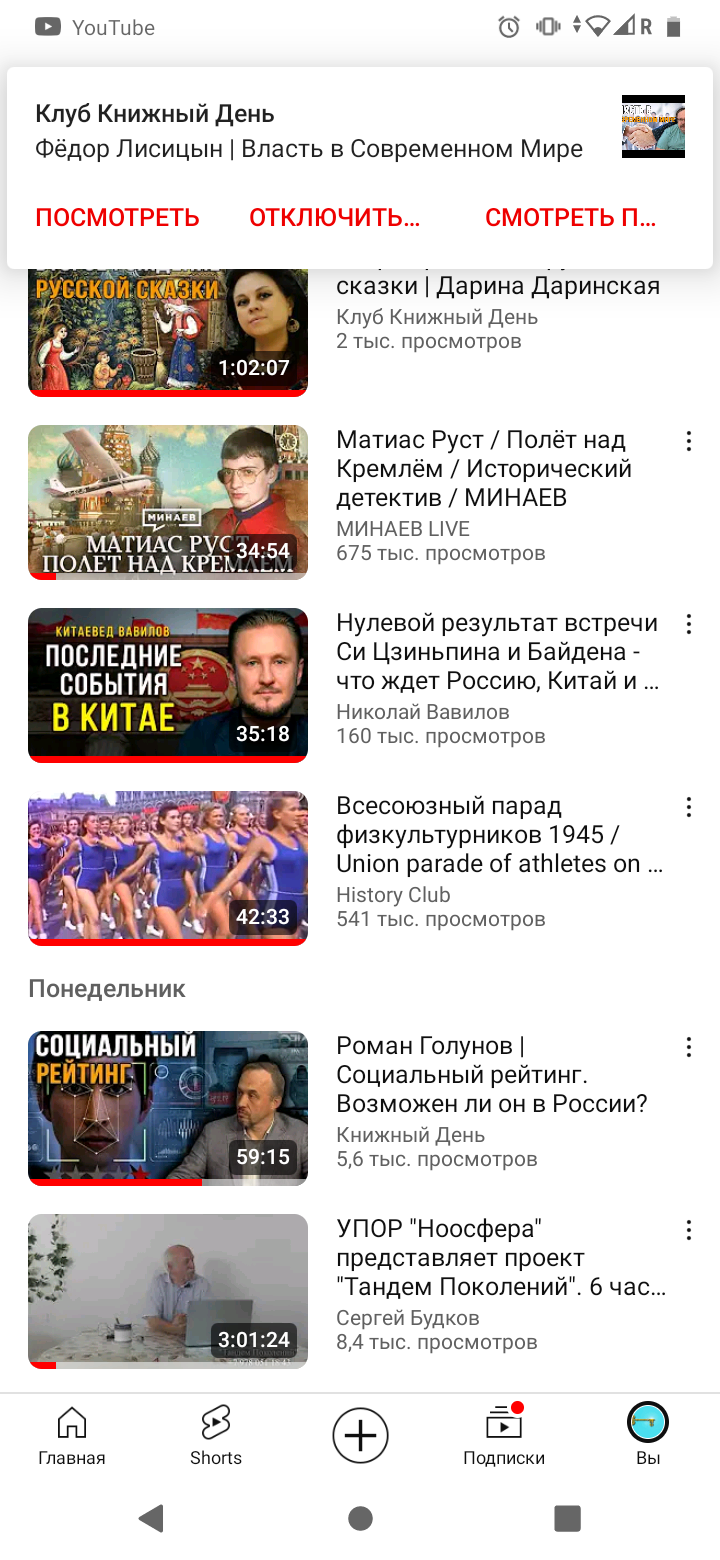Play the Нулевой результат встречи Си Цзиньпина video

(168, 685)
